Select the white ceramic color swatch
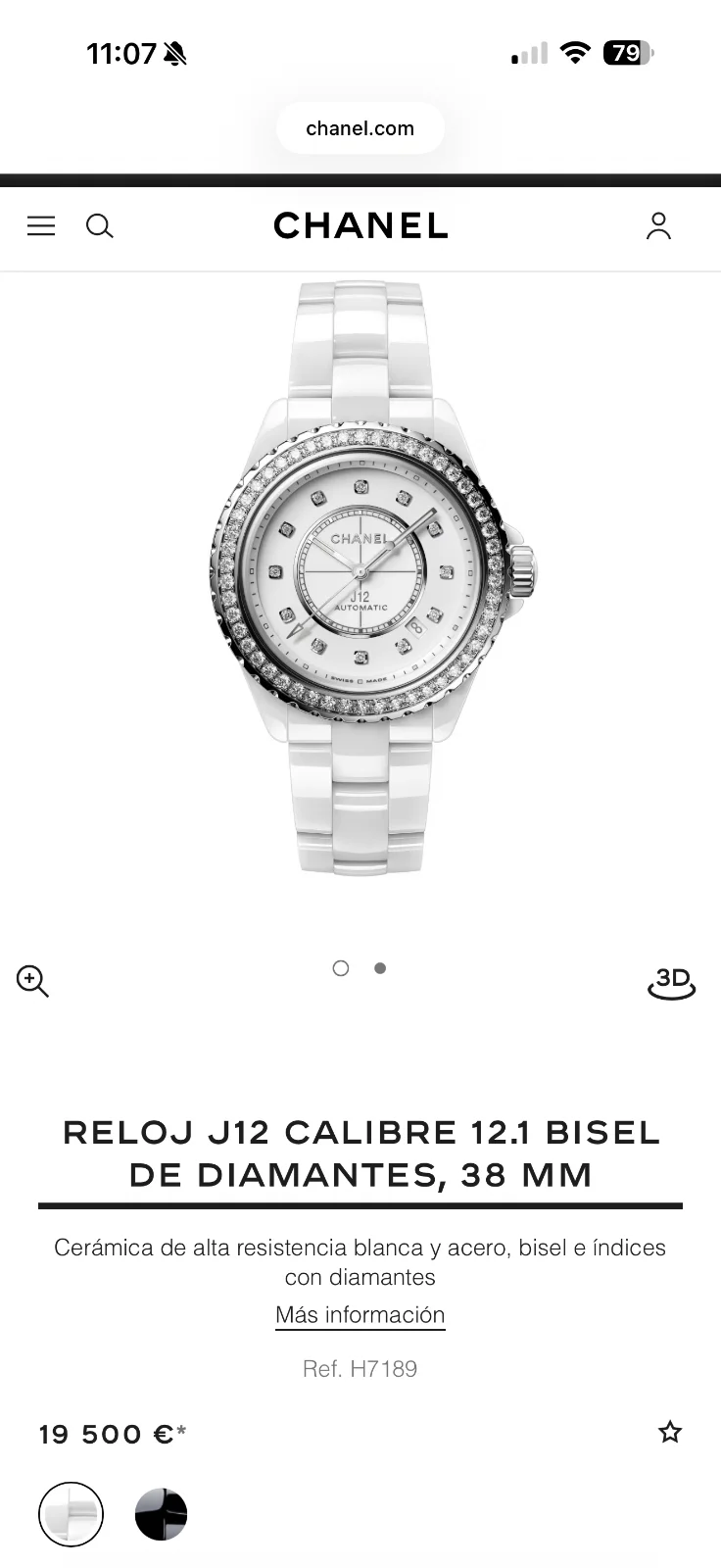 [x=71, y=1514]
